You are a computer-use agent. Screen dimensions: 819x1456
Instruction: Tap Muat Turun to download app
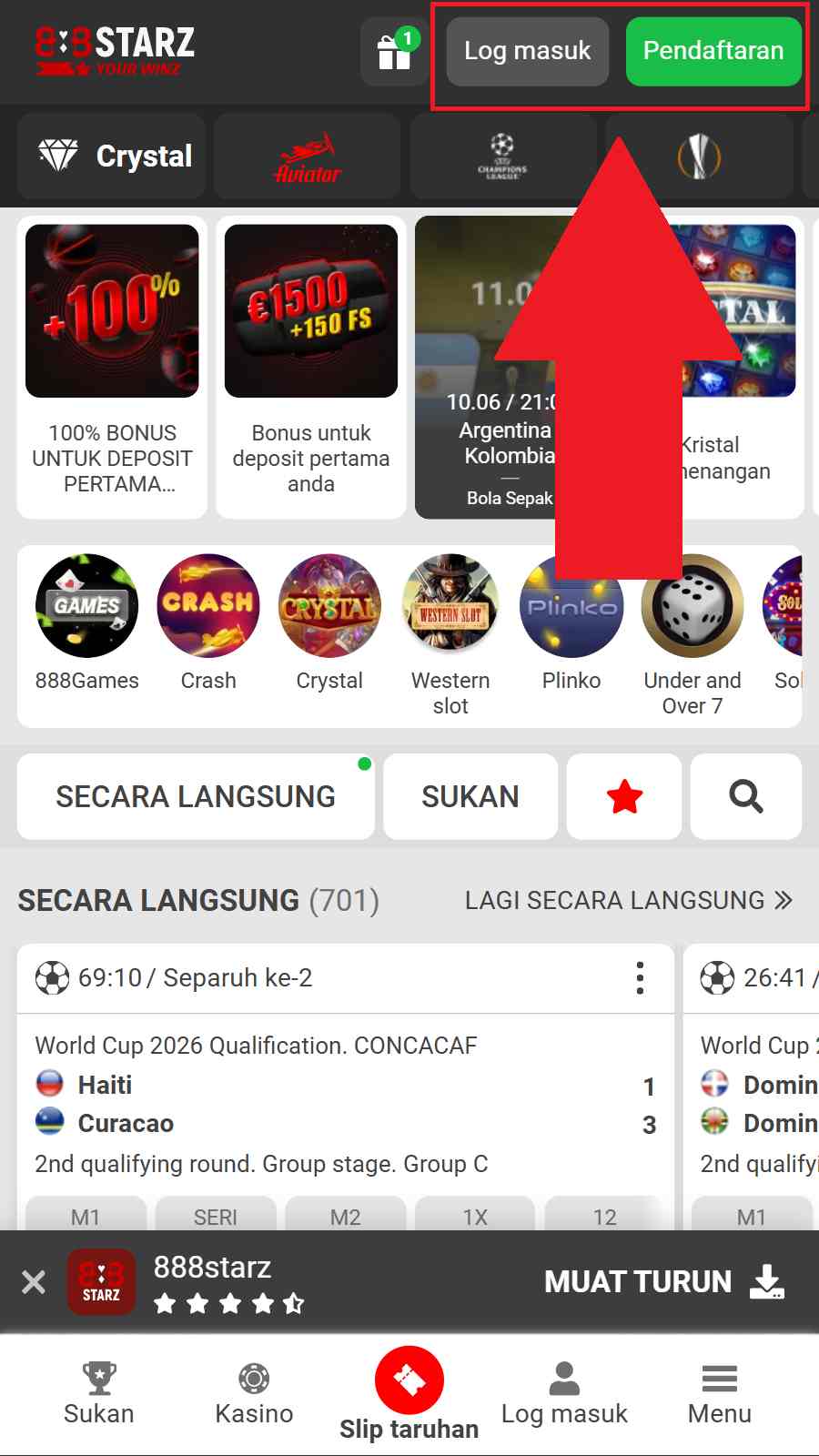[664, 1282]
